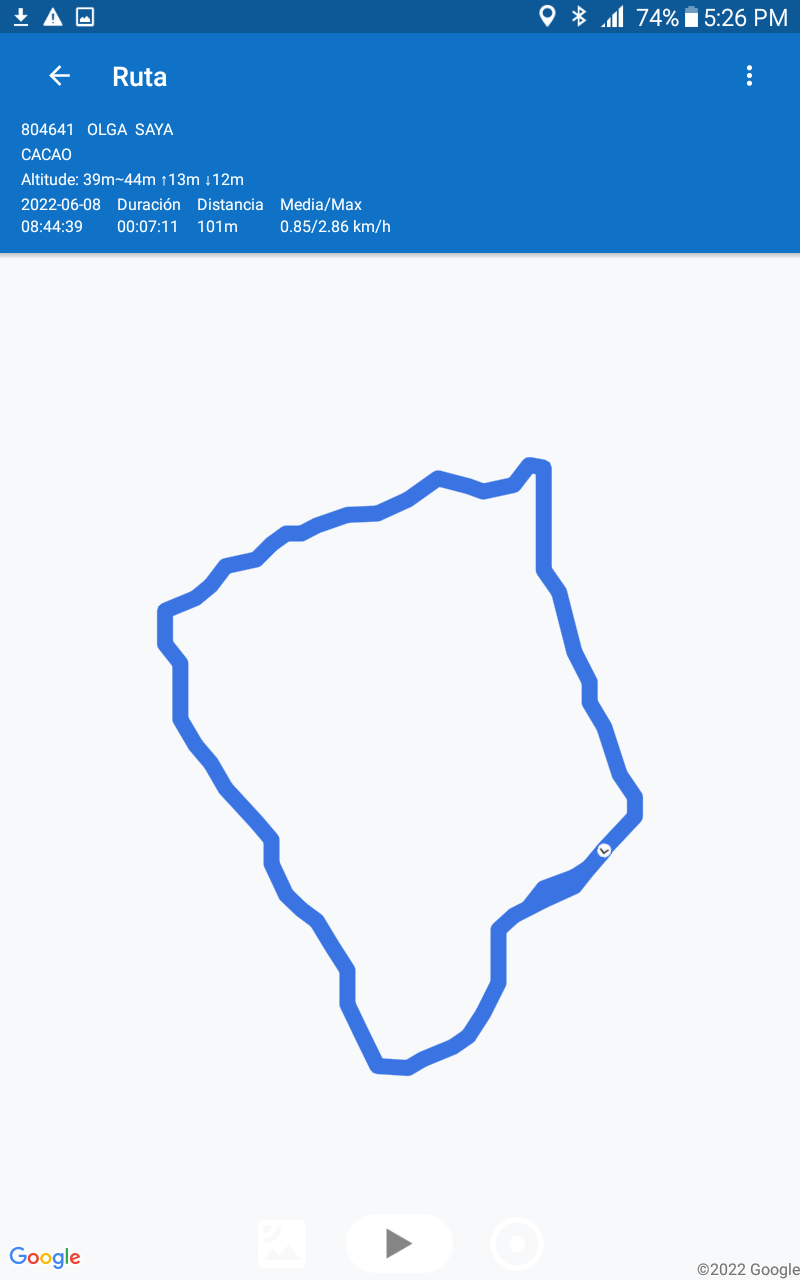Play the route animation
800x1280 pixels.
pyautogui.click(x=399, y=1243)
